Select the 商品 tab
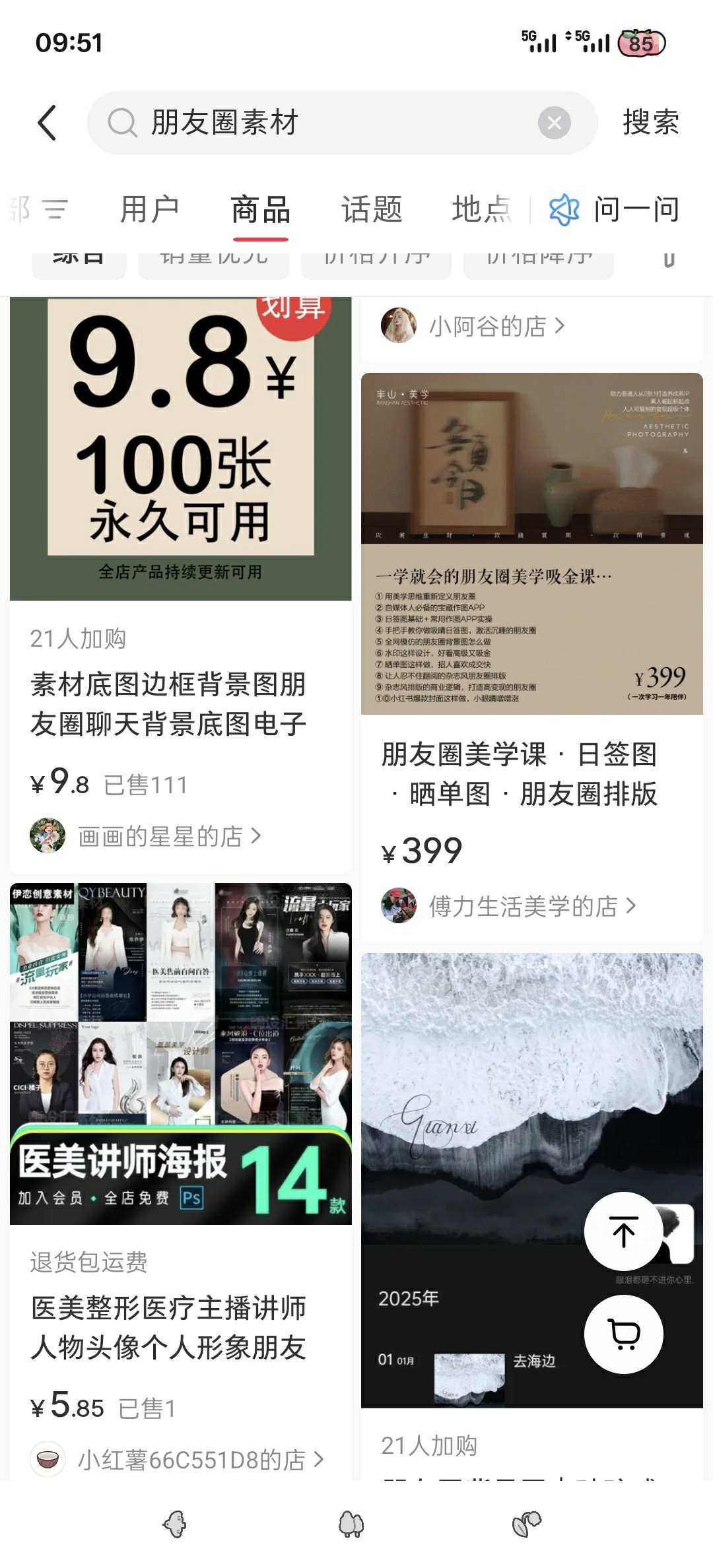 [x=260, y=210]
